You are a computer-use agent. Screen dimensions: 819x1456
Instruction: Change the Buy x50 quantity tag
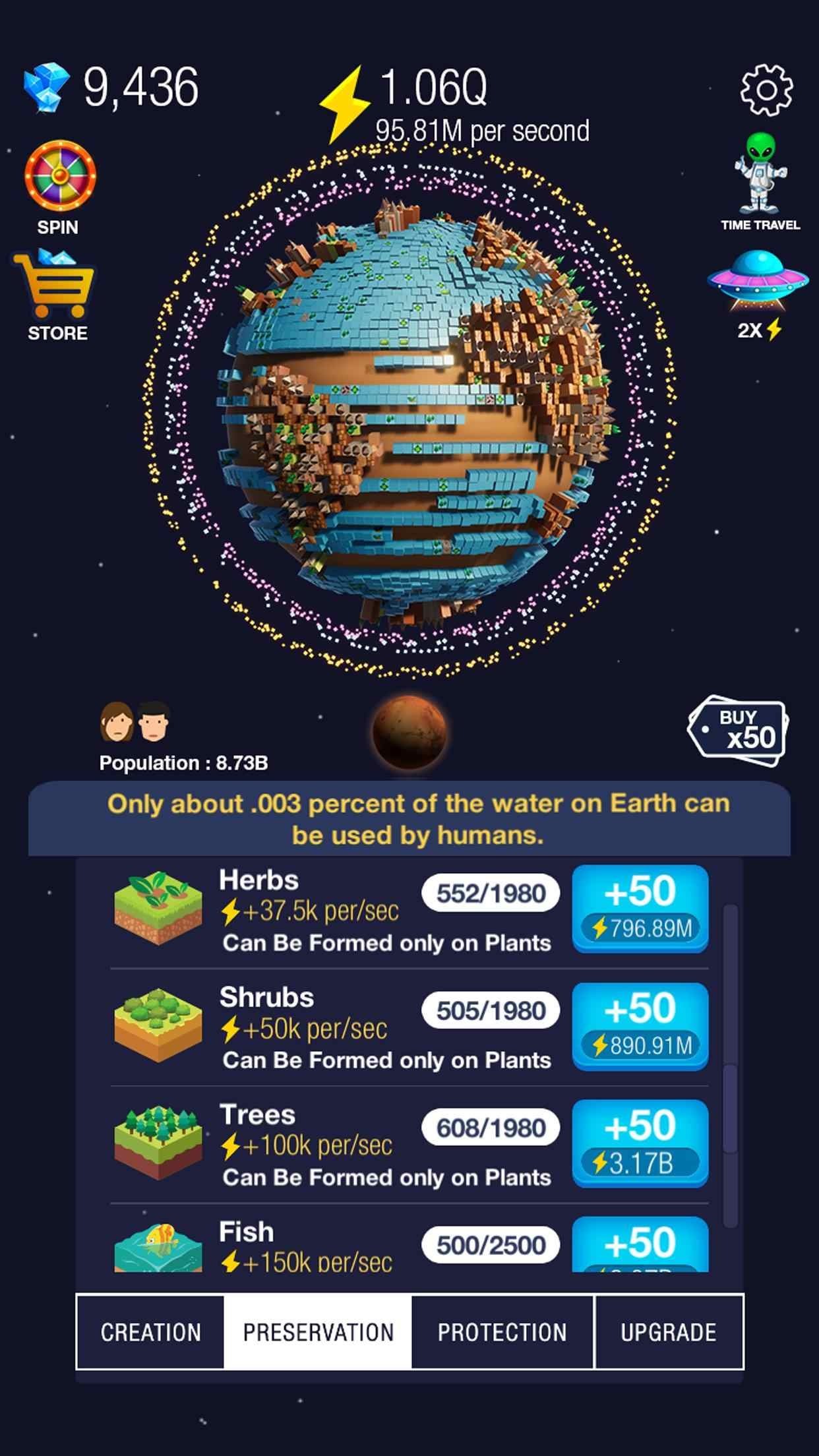[x=739, y=730]
